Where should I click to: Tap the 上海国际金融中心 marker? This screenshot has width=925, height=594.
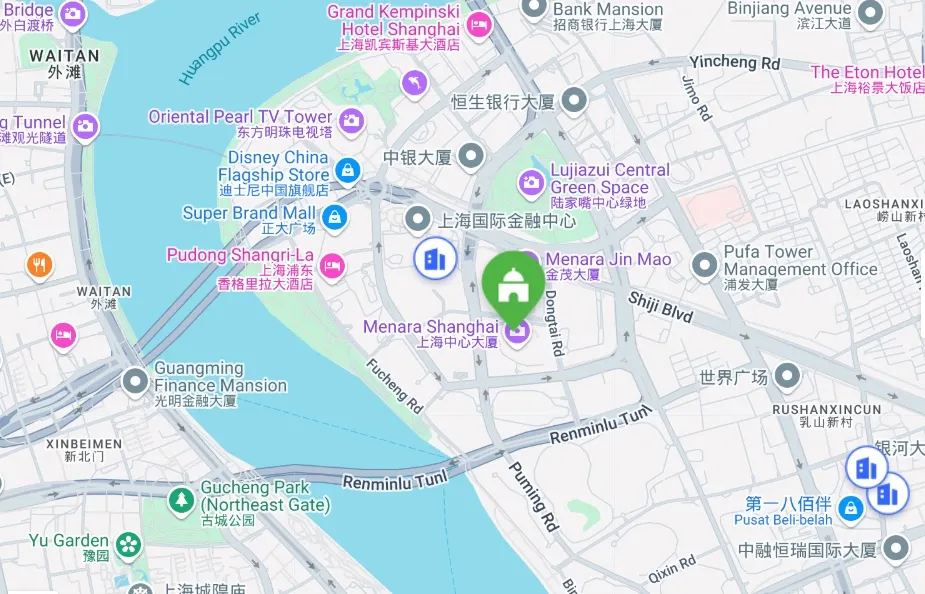coord(418,218)
